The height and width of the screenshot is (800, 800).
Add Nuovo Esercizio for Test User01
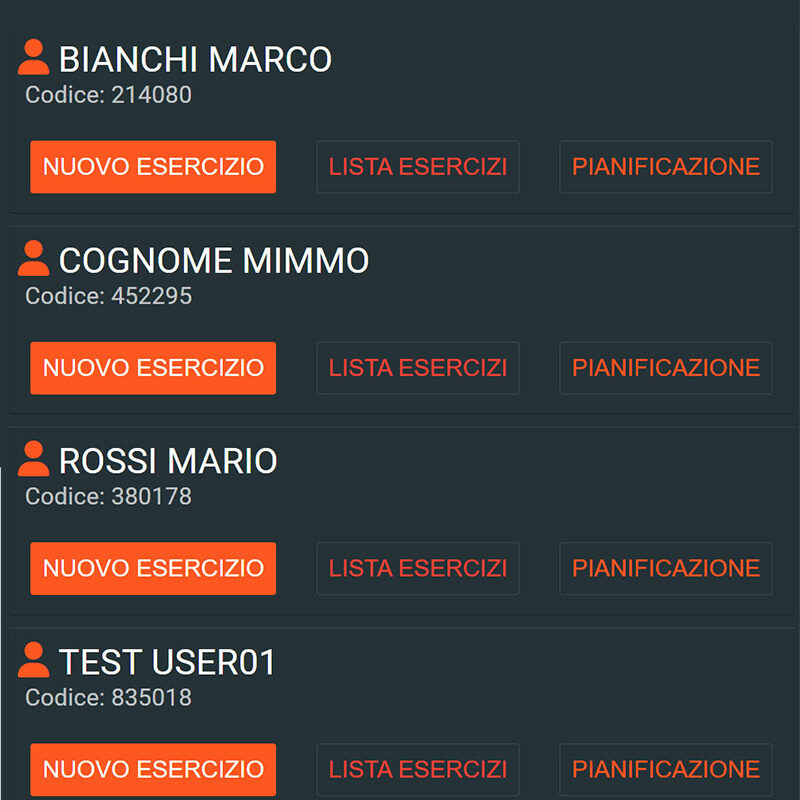pyautogui.click(x=153, y=770)
